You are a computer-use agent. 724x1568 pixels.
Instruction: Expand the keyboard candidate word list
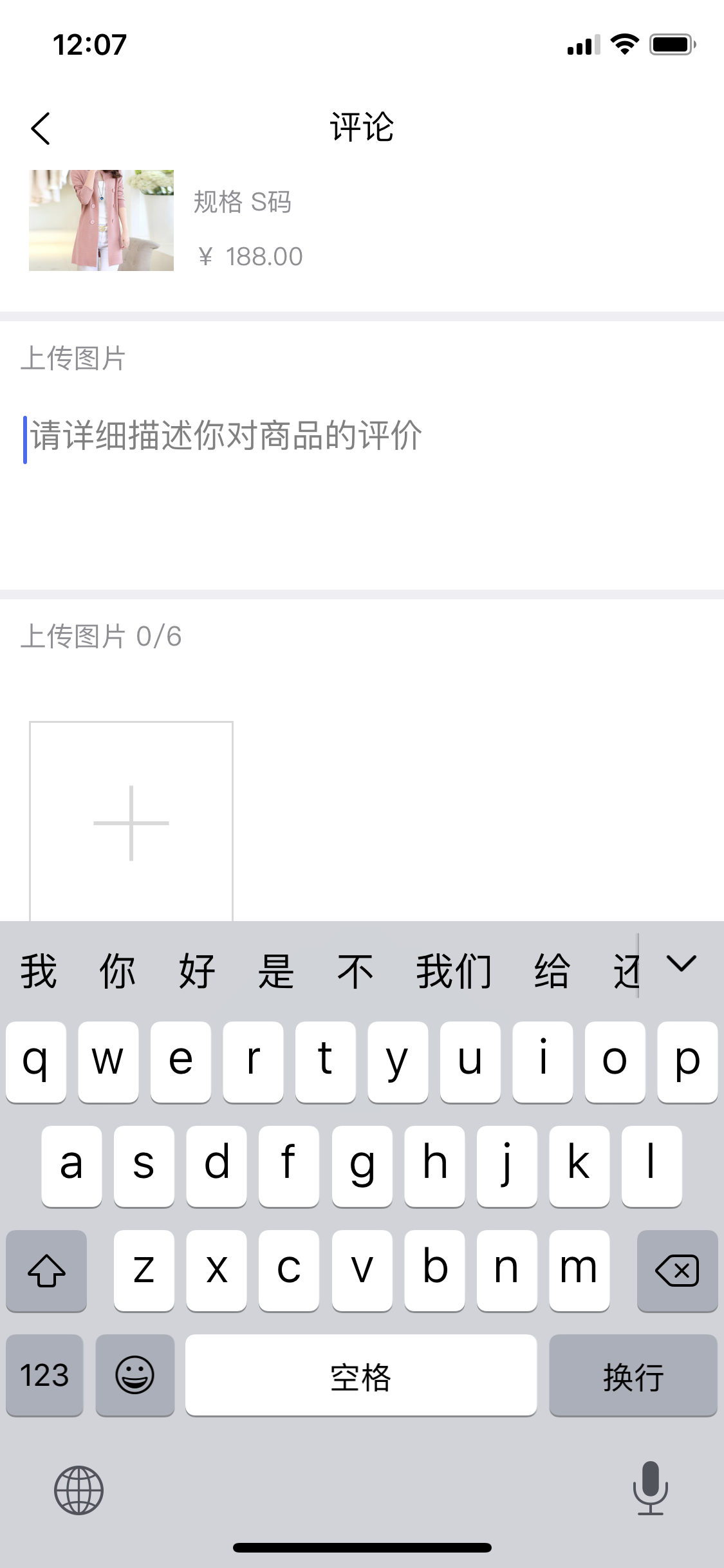pos(682,964)
